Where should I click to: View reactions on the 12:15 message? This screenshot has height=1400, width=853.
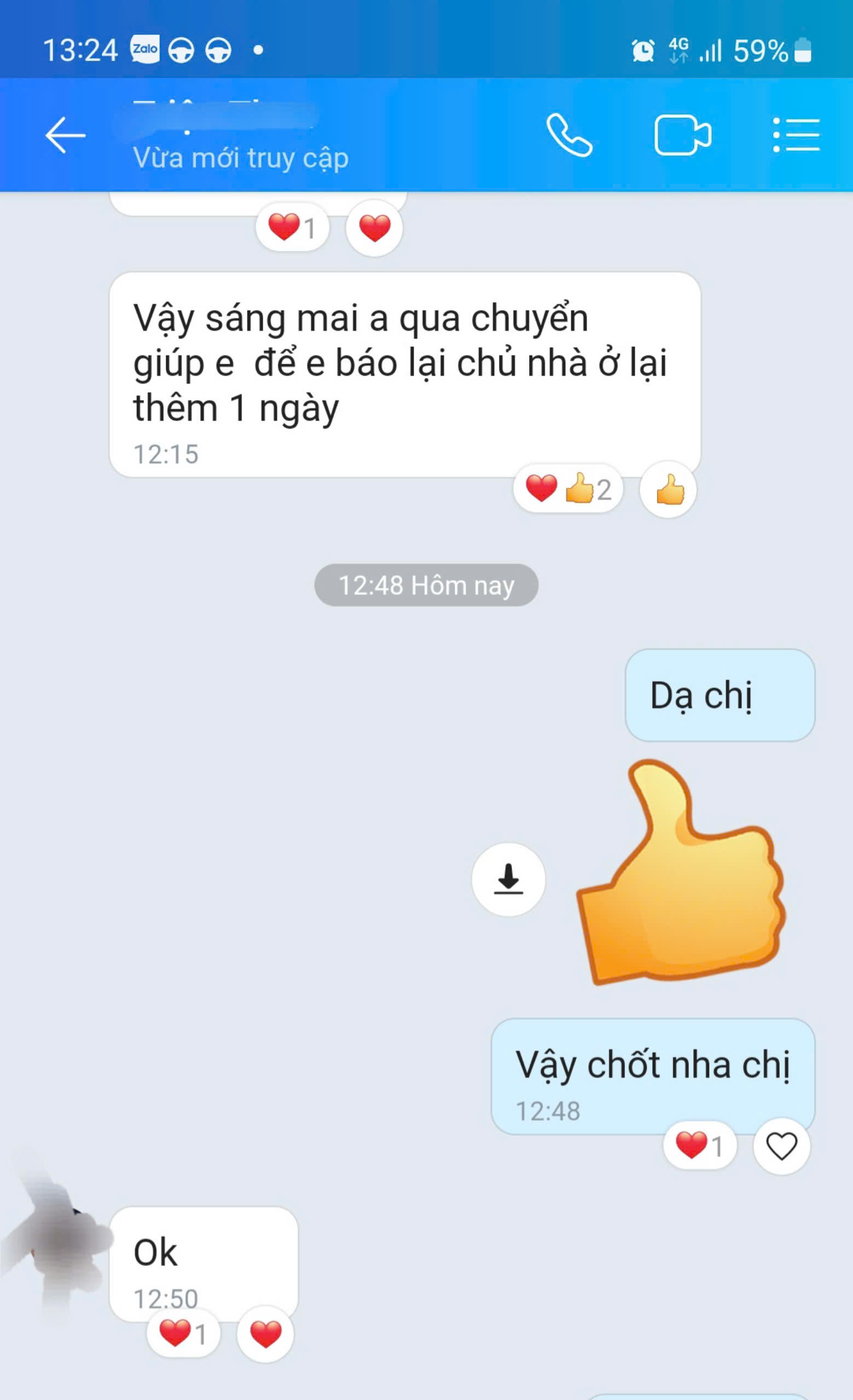(568, 489)
